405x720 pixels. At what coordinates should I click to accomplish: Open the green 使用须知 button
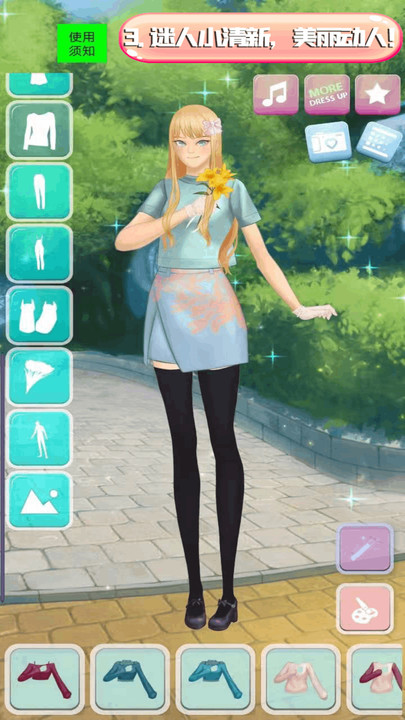coord(82,43)
